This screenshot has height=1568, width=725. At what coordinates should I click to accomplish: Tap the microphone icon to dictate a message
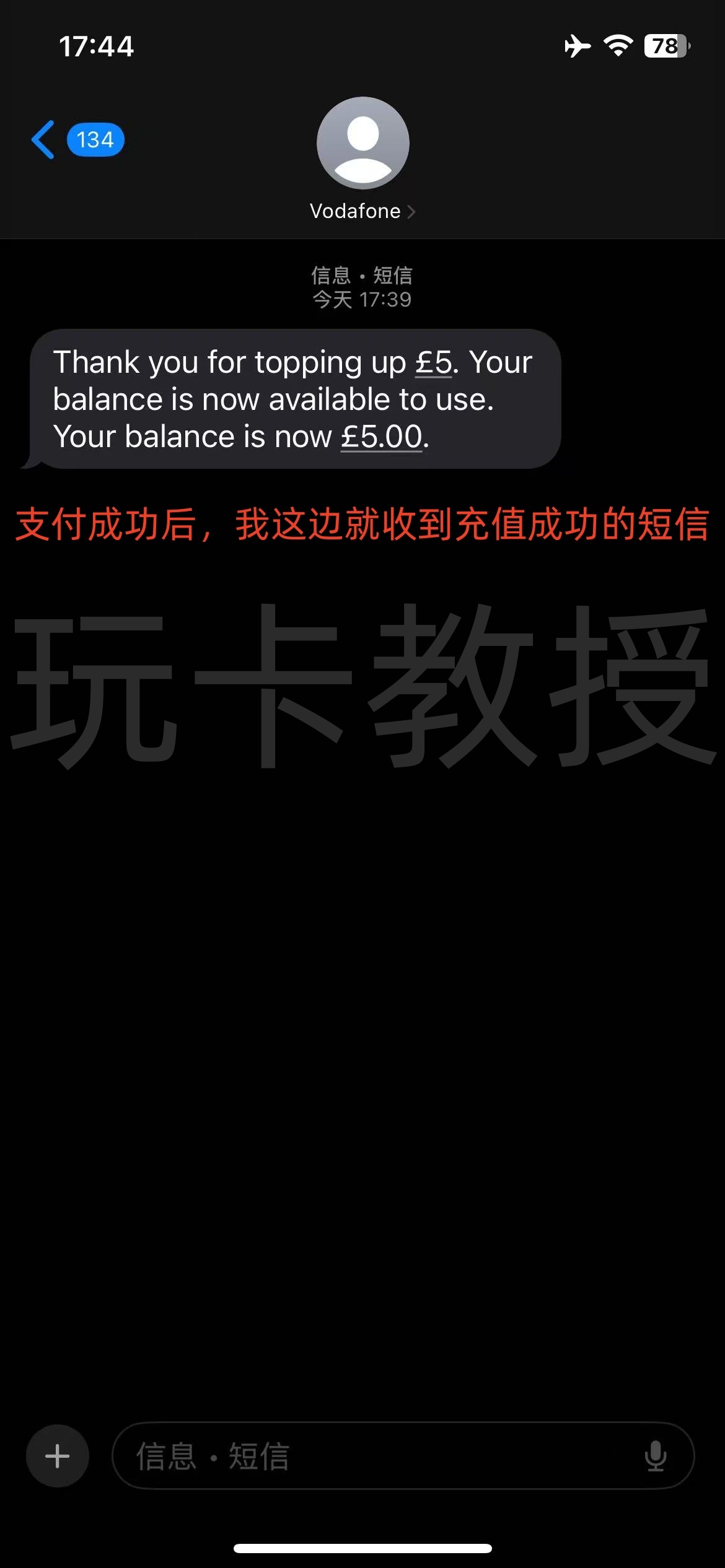pyautogui.click(x=656, y=1455)
